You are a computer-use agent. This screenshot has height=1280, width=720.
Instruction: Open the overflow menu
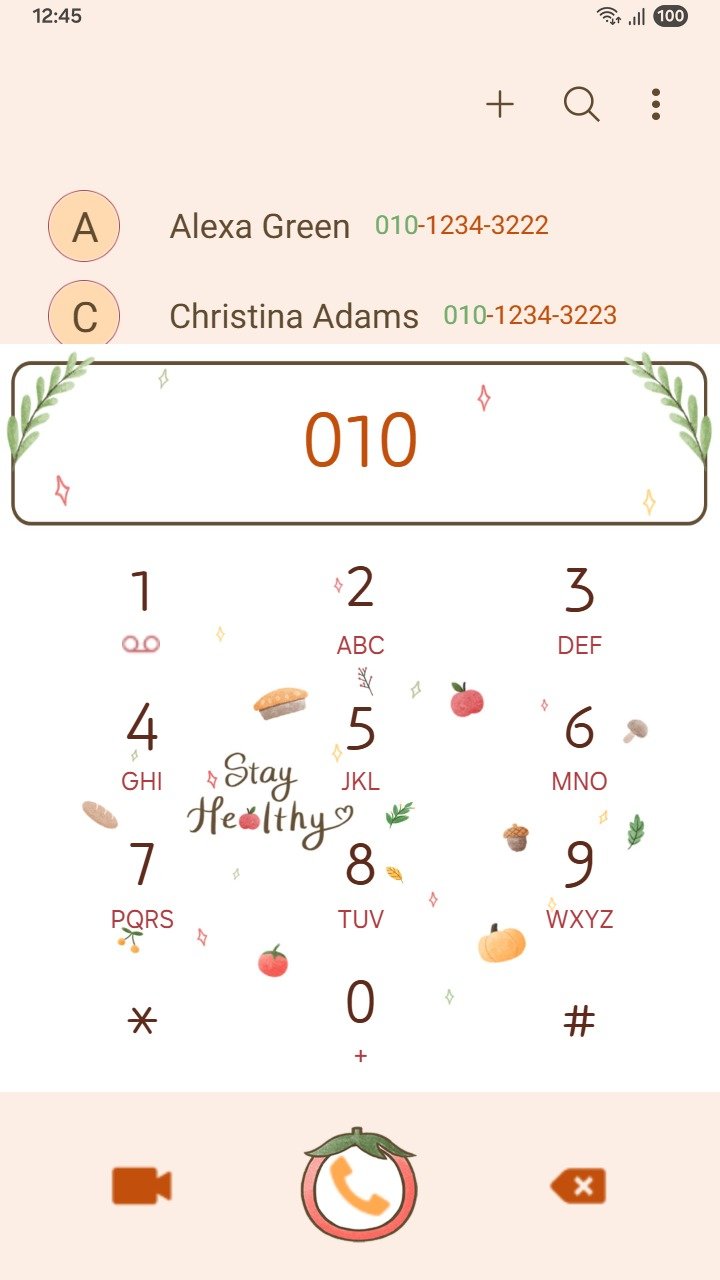(655, 104)
